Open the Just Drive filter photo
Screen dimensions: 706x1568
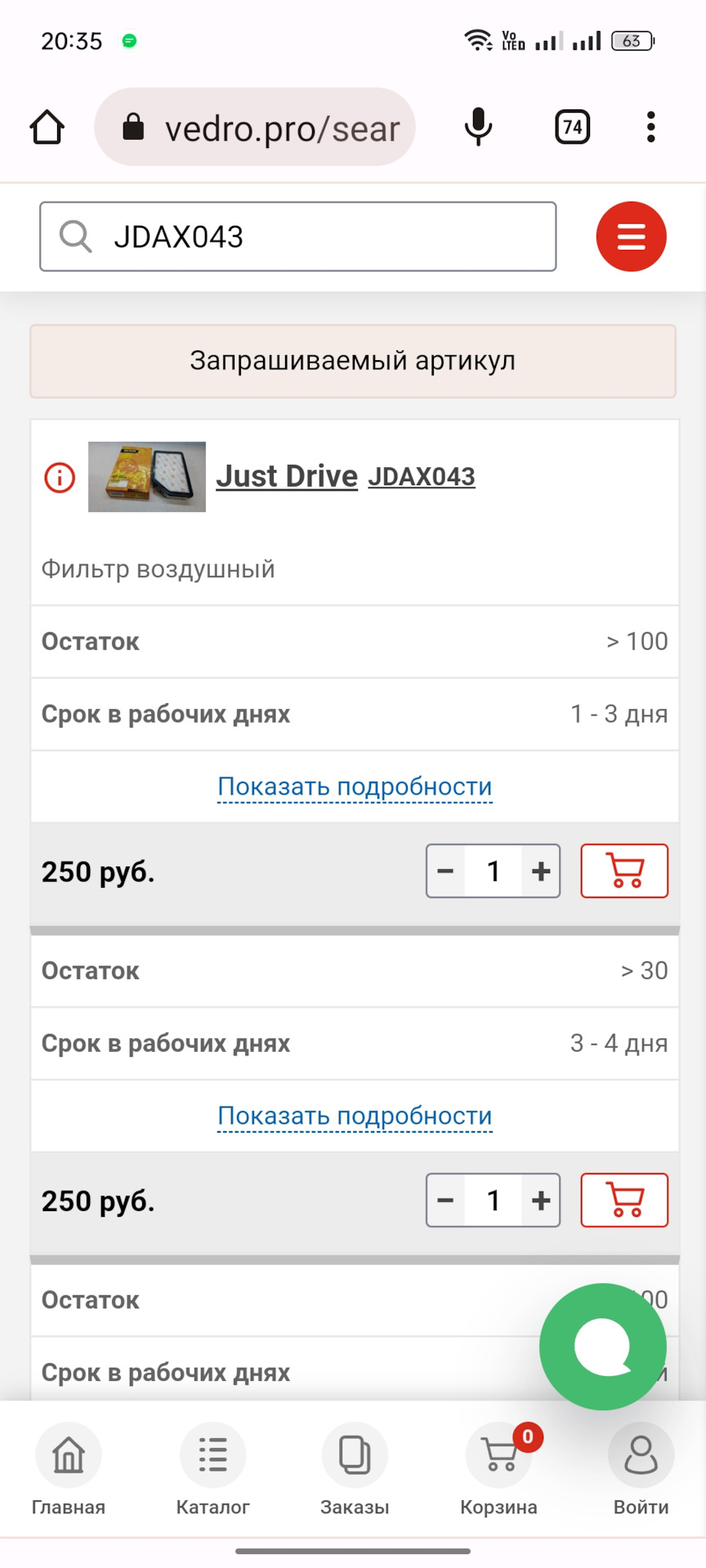tap(147, 477)
